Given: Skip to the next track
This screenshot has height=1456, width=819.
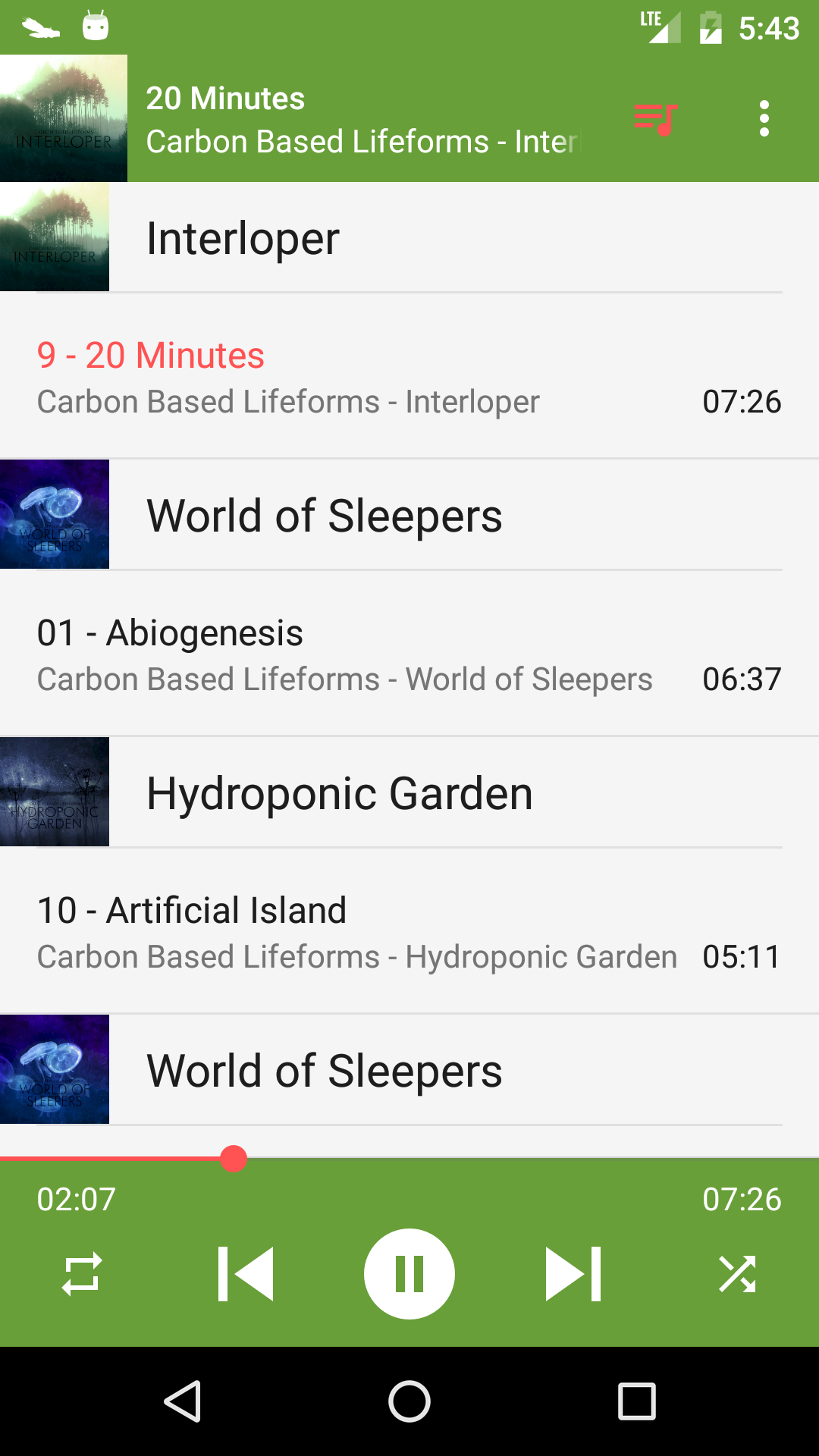Looking at the screenshot, I should coord(573,1274).
